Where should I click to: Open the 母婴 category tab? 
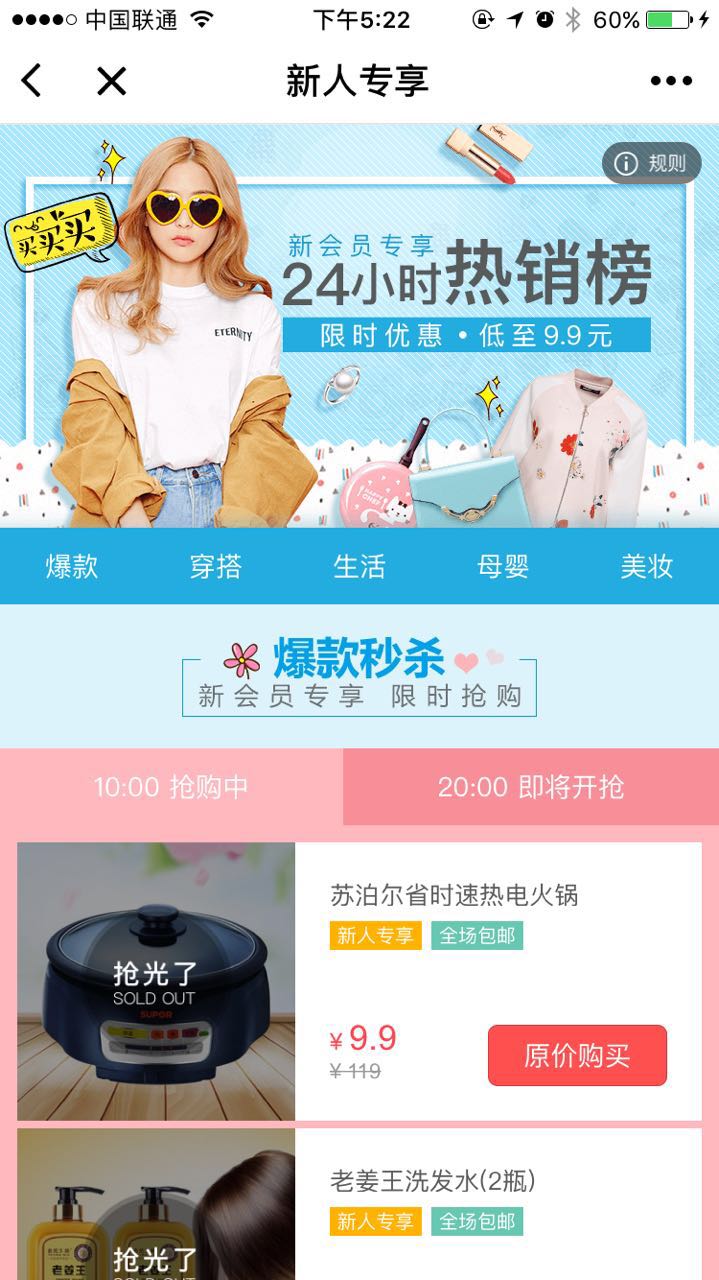(503, 566)
